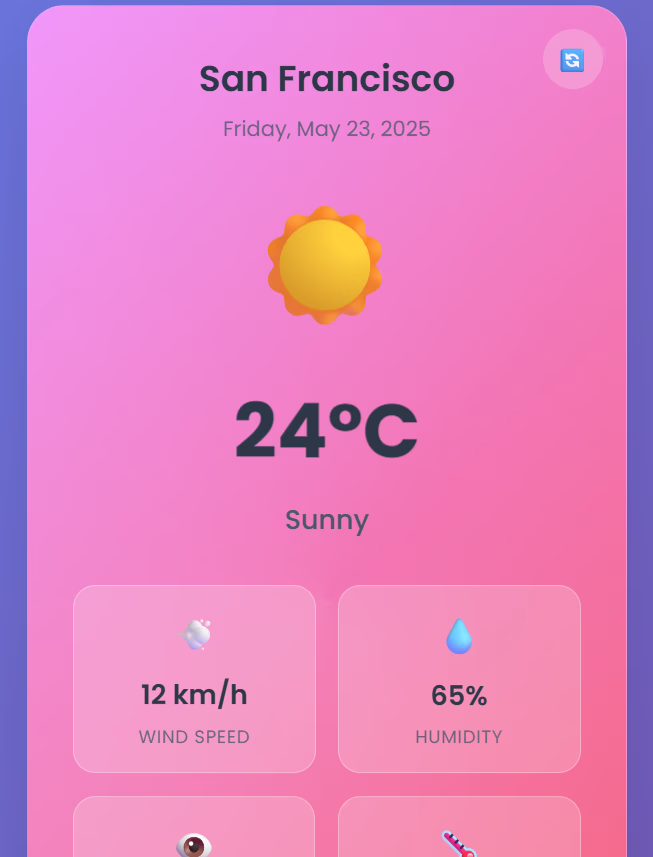
Task: Refresh the weather data
Action: (572, 60)
